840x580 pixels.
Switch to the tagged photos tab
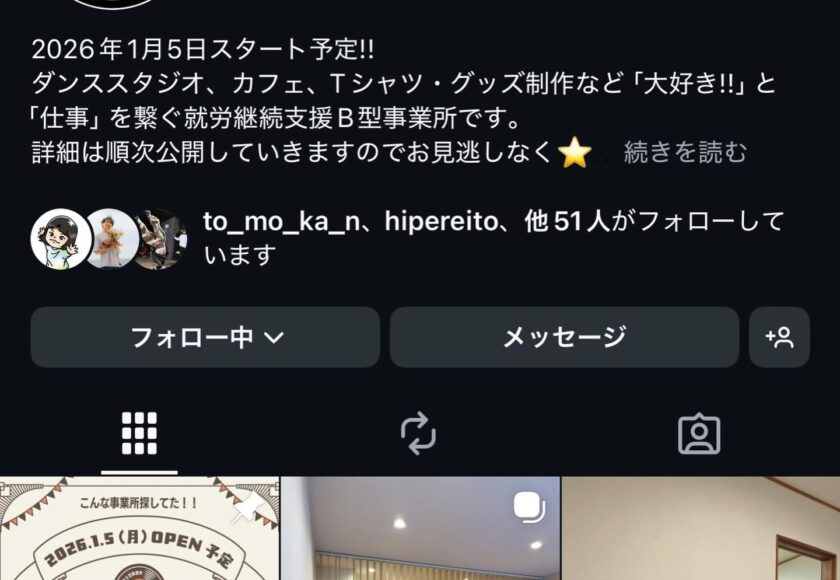(x=699, y=433)
